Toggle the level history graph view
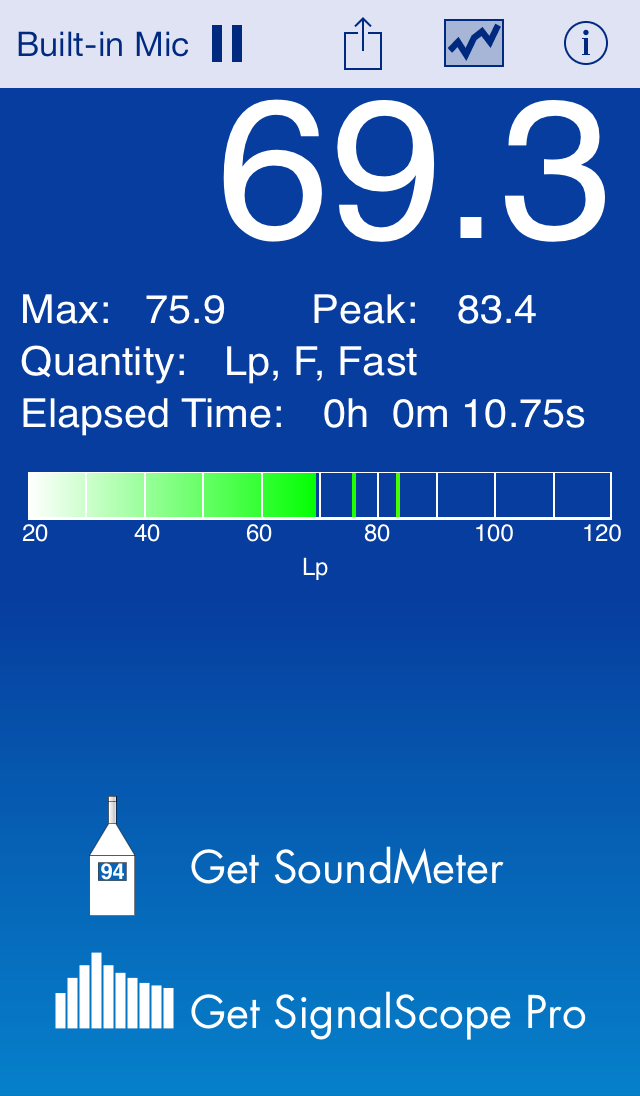 click(474, 43)
